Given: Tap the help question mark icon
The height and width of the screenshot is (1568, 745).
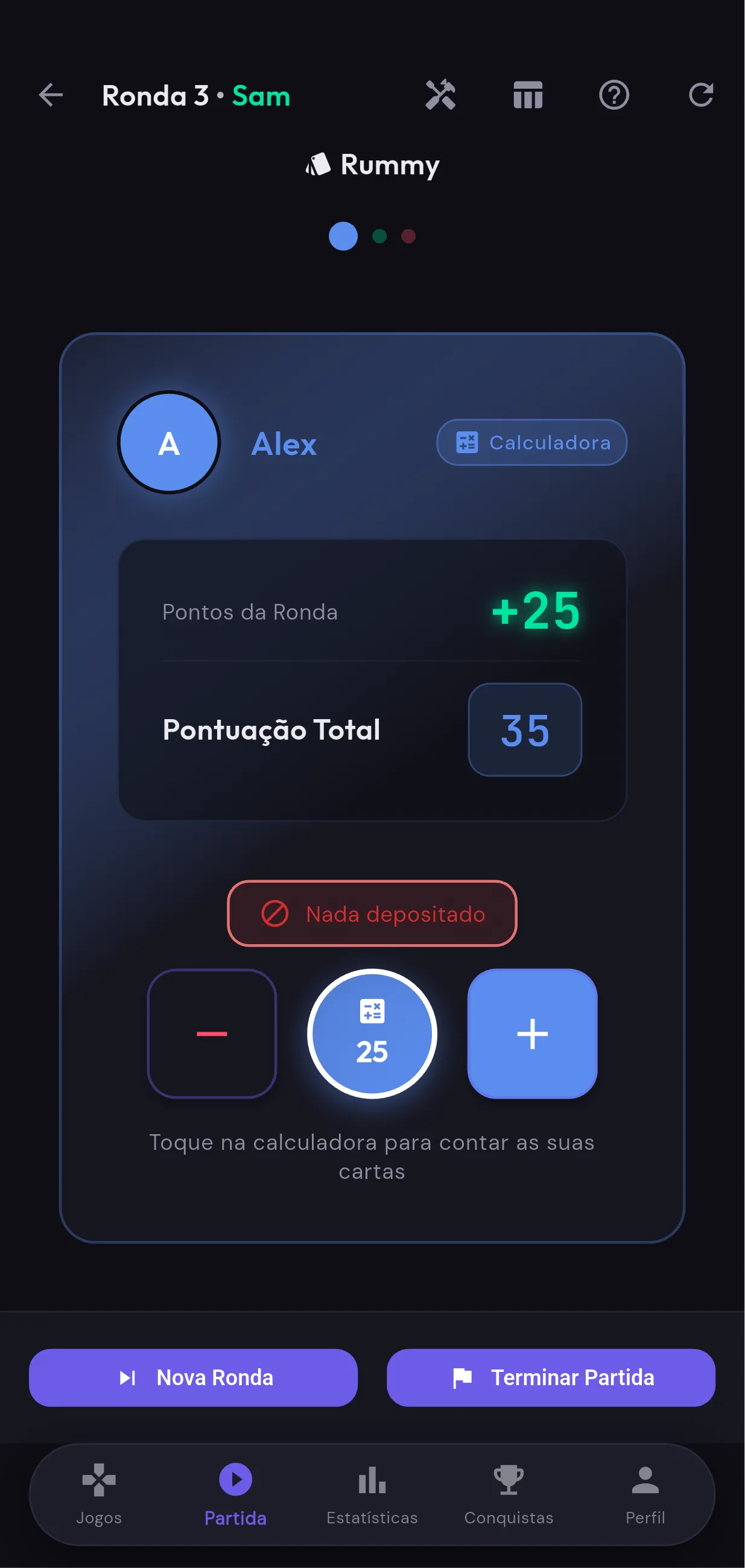Looking at the screenshot, I should 614,95.
